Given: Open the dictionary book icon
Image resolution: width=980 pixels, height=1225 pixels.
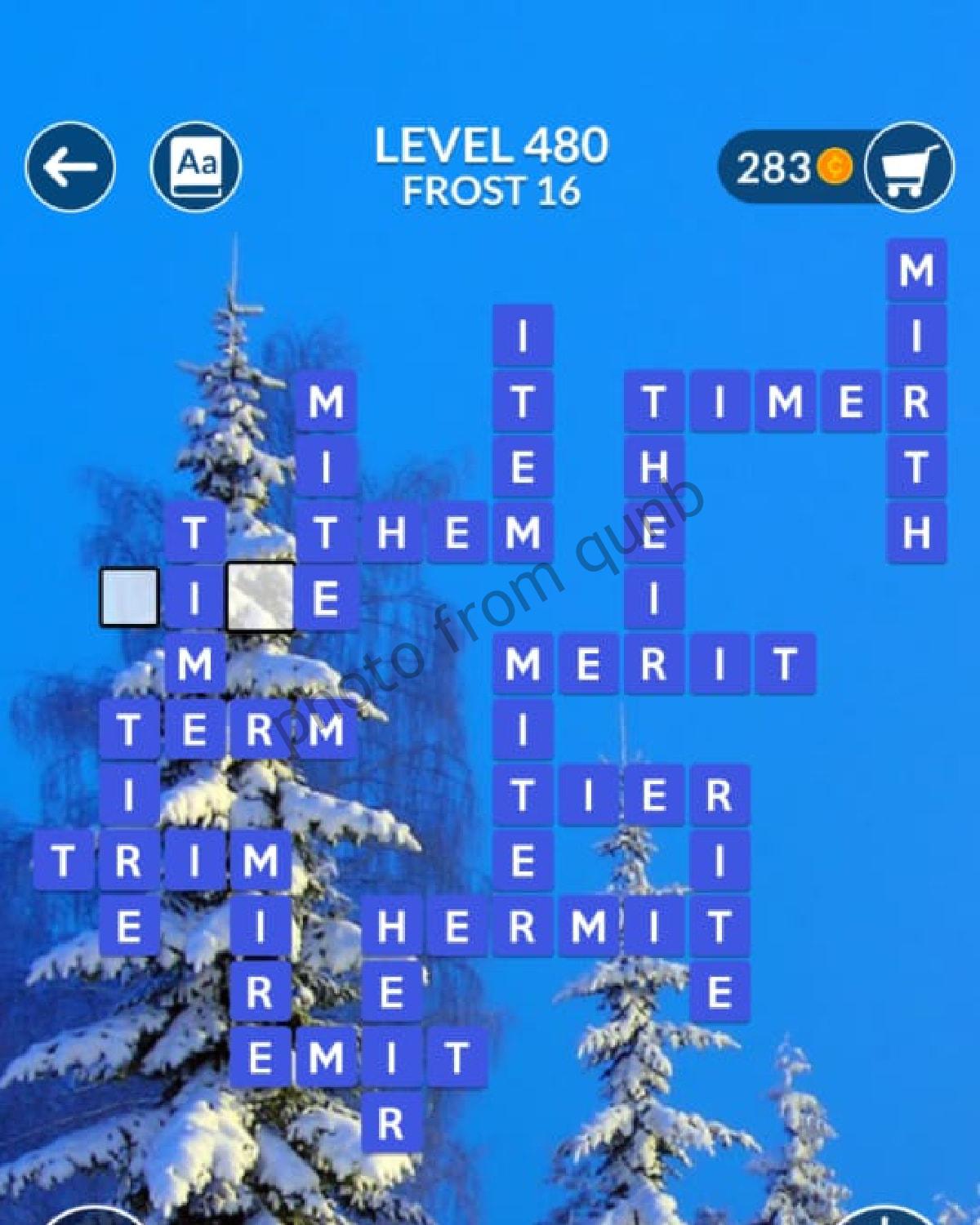Looking at the screenshot, I should click(196, 167).
